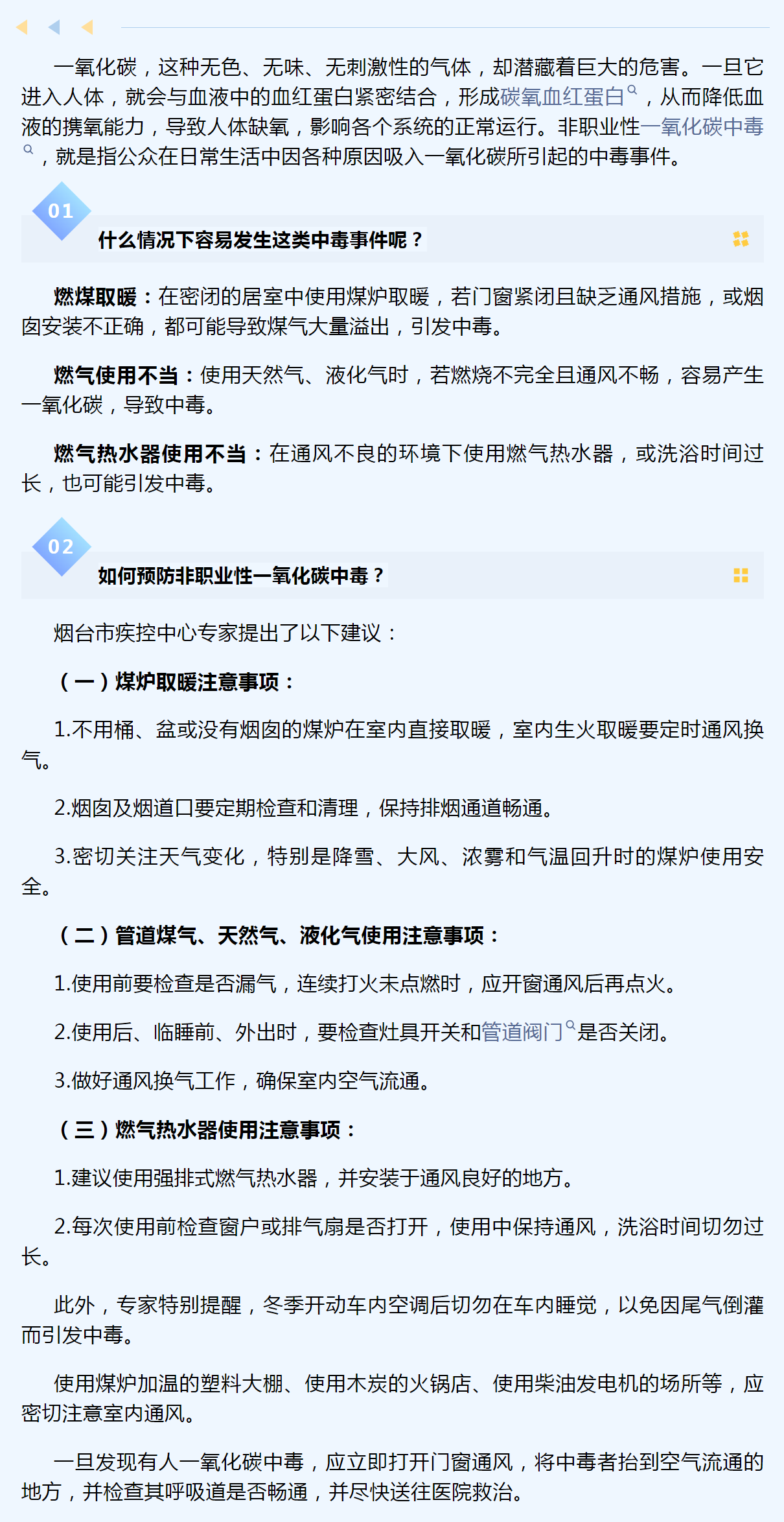Image resolution: width=784 pixels, height=1522 pixels.
Task: Open the 一氧化碳中毒 search link
Action: pyautogui.click(x=702, y=127)
